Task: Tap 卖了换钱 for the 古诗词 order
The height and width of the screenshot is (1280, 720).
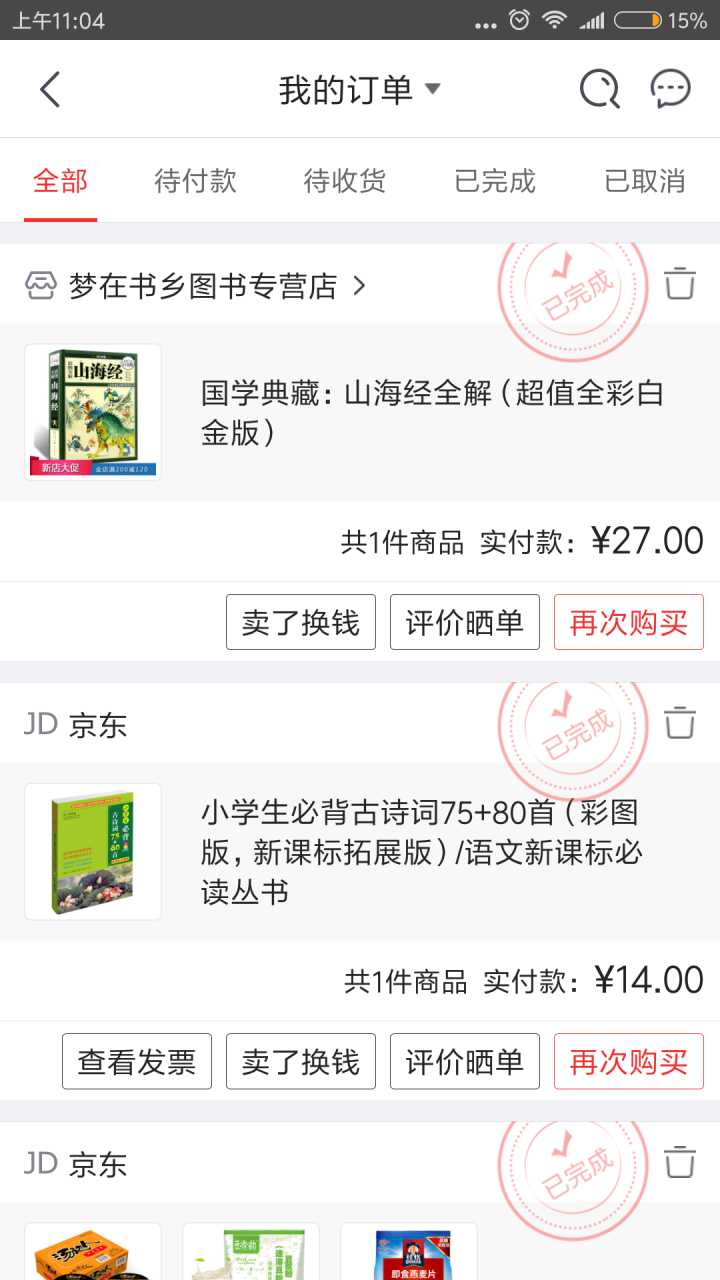Action: 301,1061
